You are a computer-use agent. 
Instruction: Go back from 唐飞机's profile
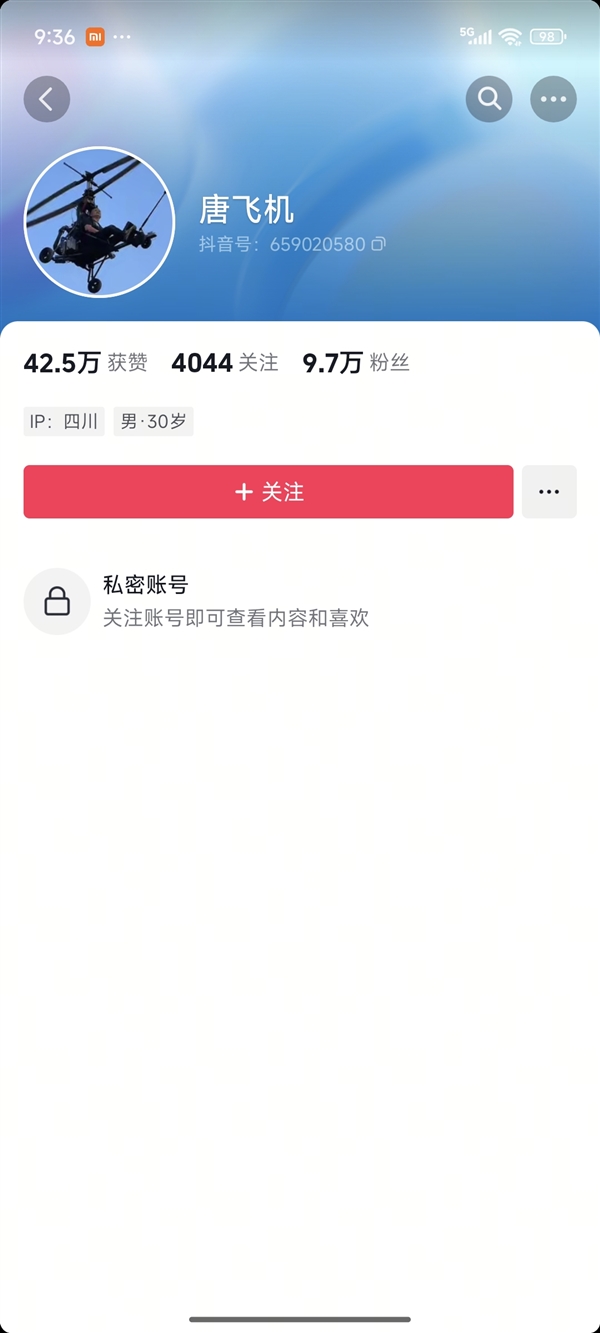click(47, 99)
